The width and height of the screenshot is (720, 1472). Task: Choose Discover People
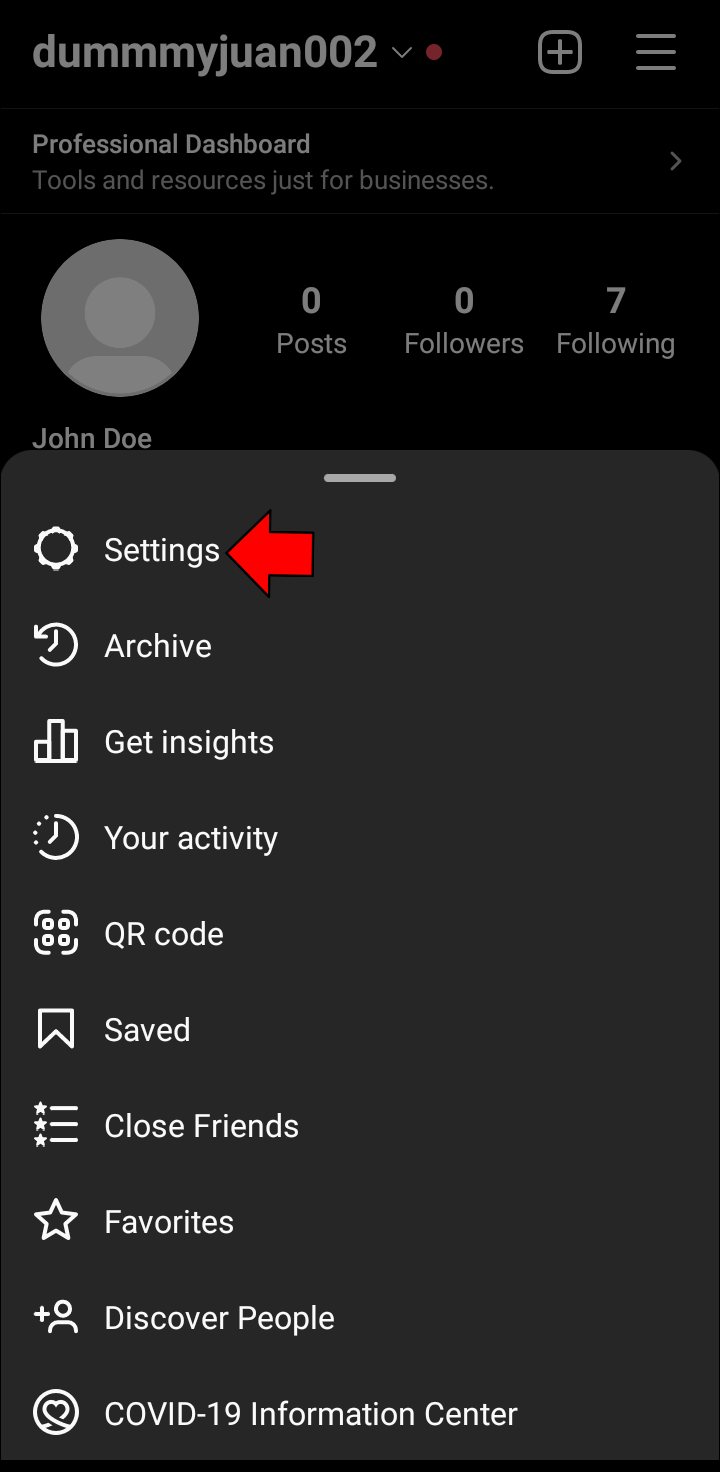218,1318
